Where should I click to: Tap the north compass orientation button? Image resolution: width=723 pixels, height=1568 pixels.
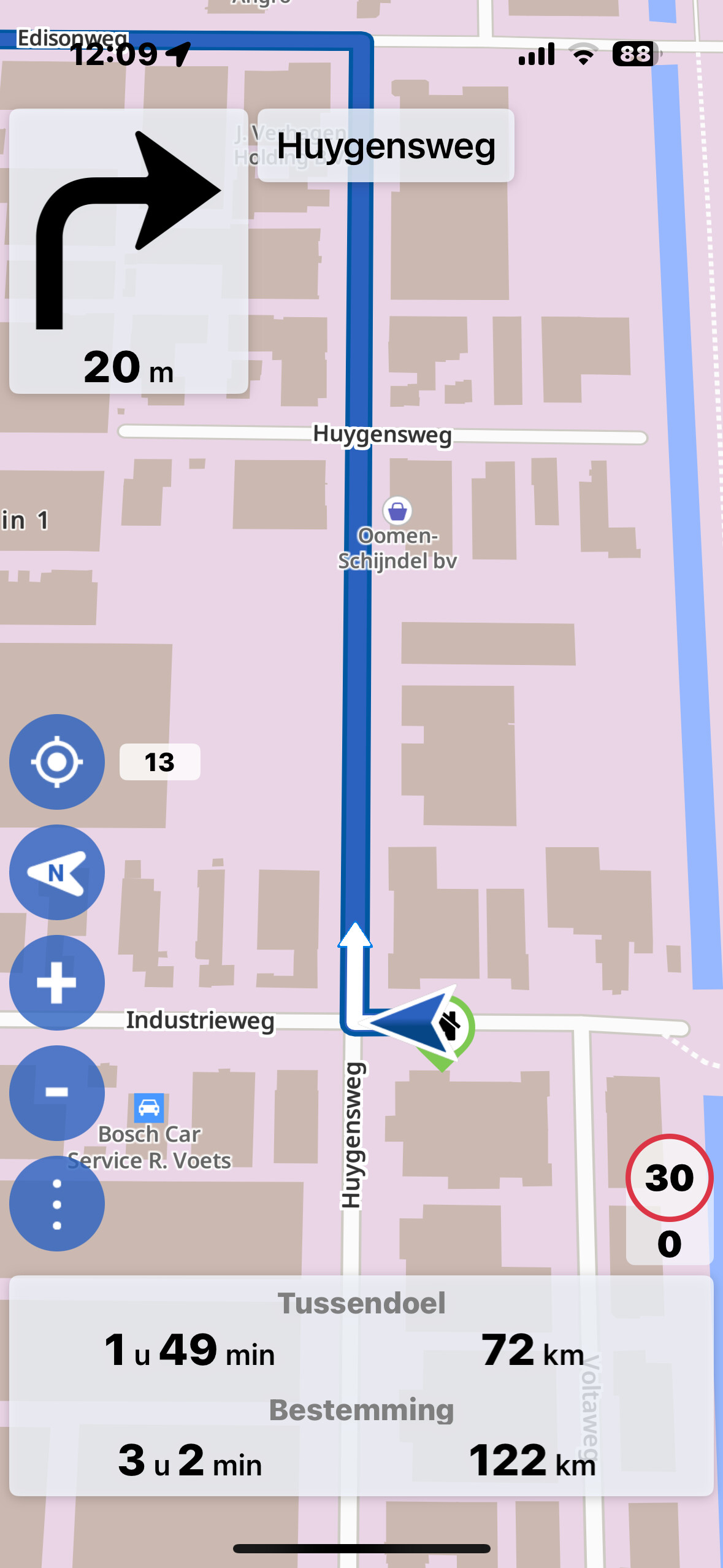(56, 872)
